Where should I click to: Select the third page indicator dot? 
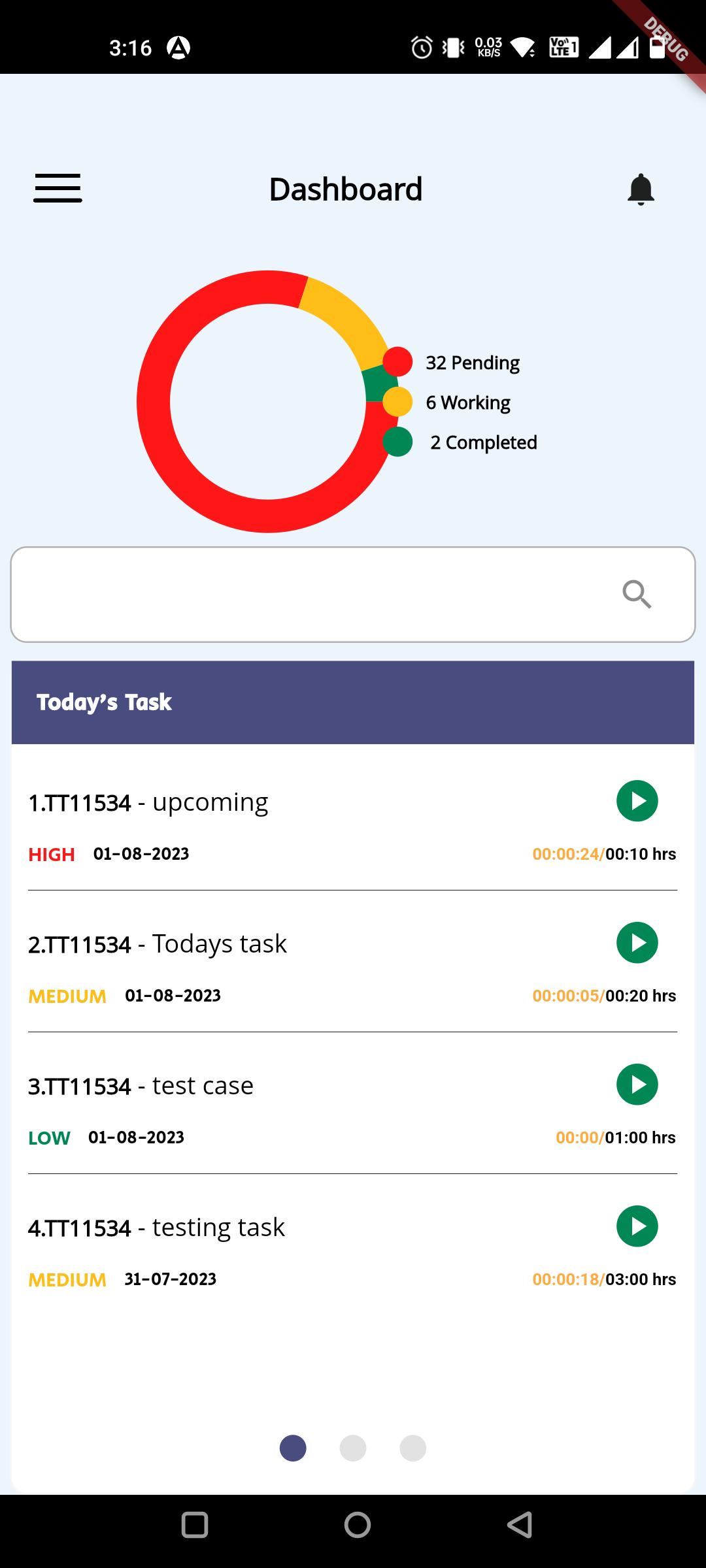click(413, 1448)
